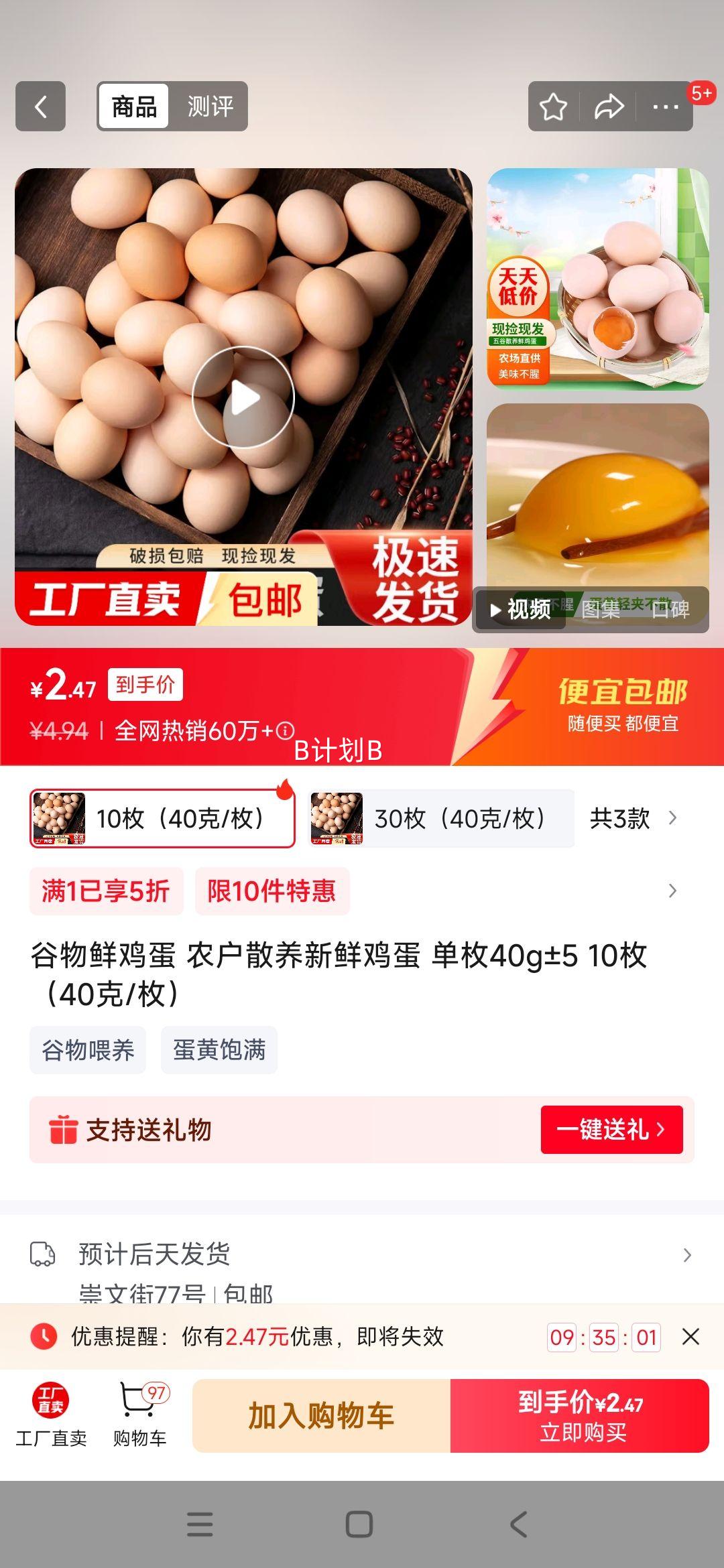Viewport: 724px width, 1568px height.
Task: Add product to favorites with star icon
Action: pyautogui.click(x=554, y=107)
